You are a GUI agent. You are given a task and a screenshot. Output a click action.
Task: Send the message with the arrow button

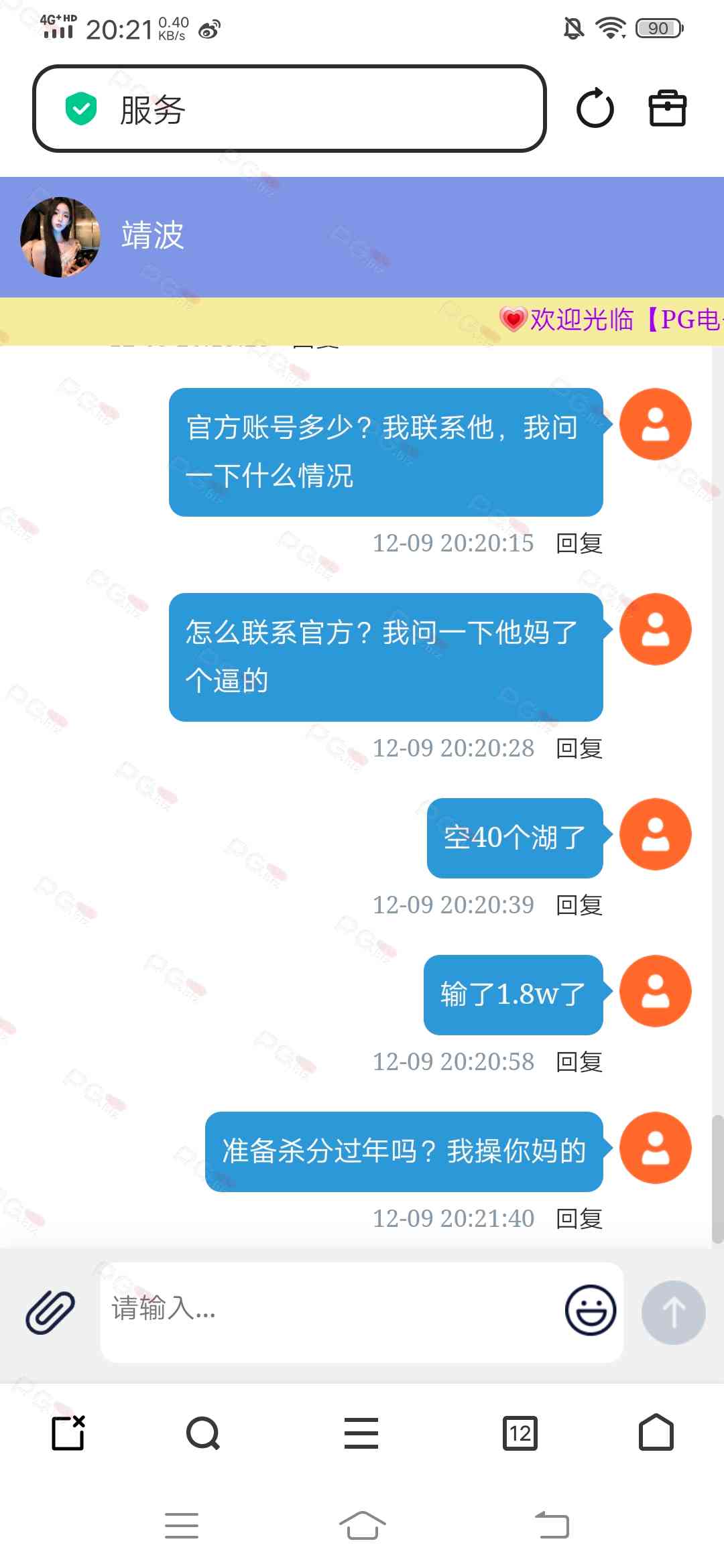coord(673,1312)
